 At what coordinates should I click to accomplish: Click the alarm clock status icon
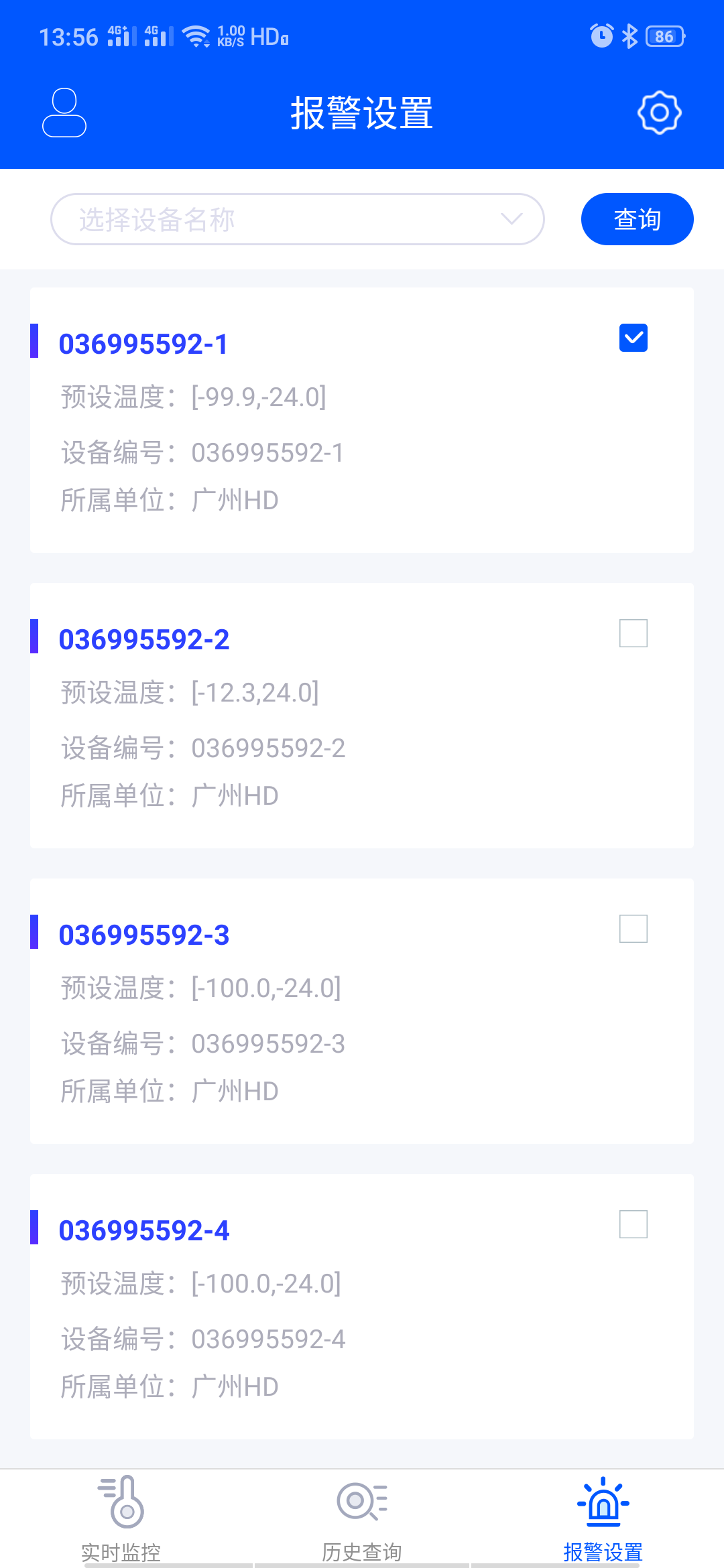click(x=601, y=36)
